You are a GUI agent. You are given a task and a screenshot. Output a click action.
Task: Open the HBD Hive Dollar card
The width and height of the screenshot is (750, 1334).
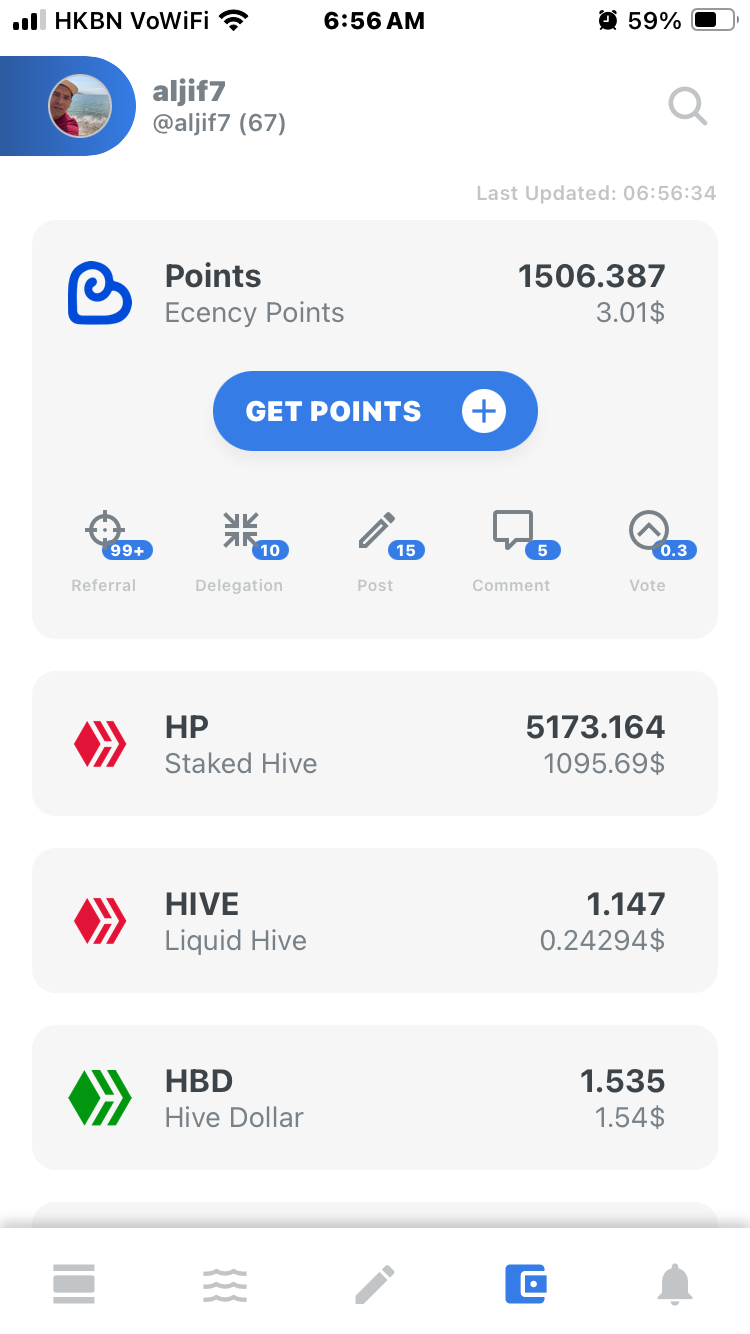(x=375, y=1097)
